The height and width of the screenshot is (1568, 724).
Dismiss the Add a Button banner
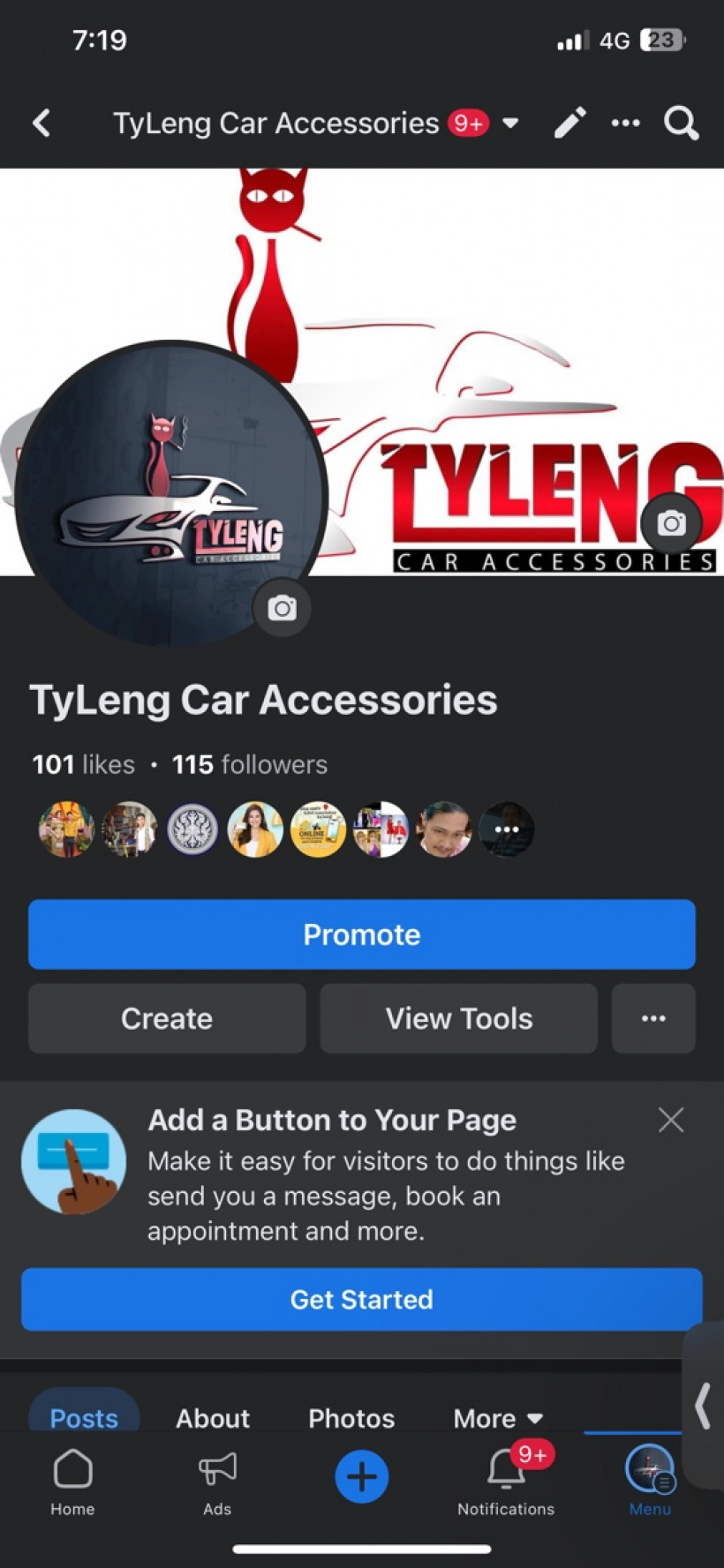(671, 1119)
